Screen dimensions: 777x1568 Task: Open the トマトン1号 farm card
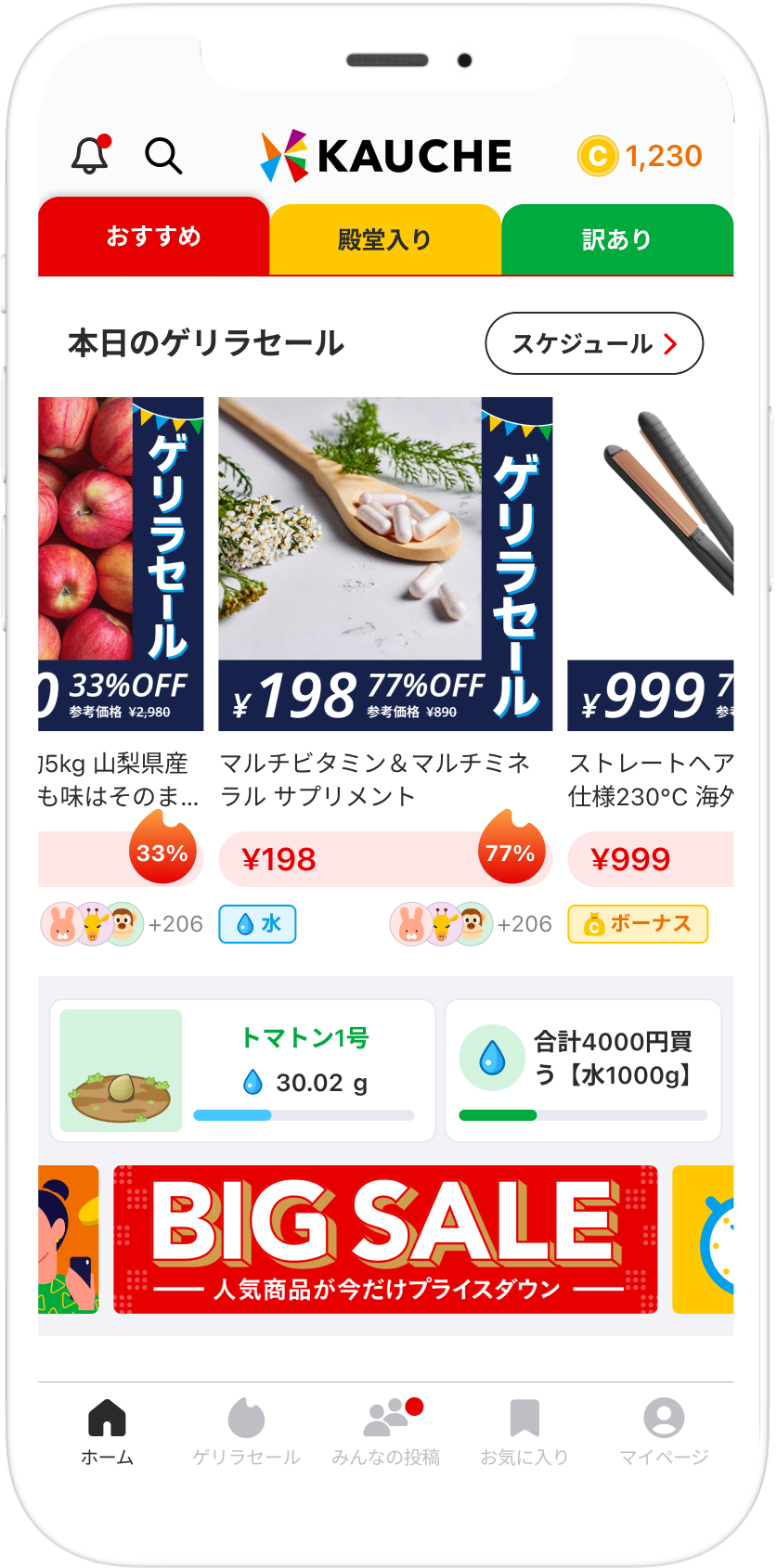(x=242, y=1071)
